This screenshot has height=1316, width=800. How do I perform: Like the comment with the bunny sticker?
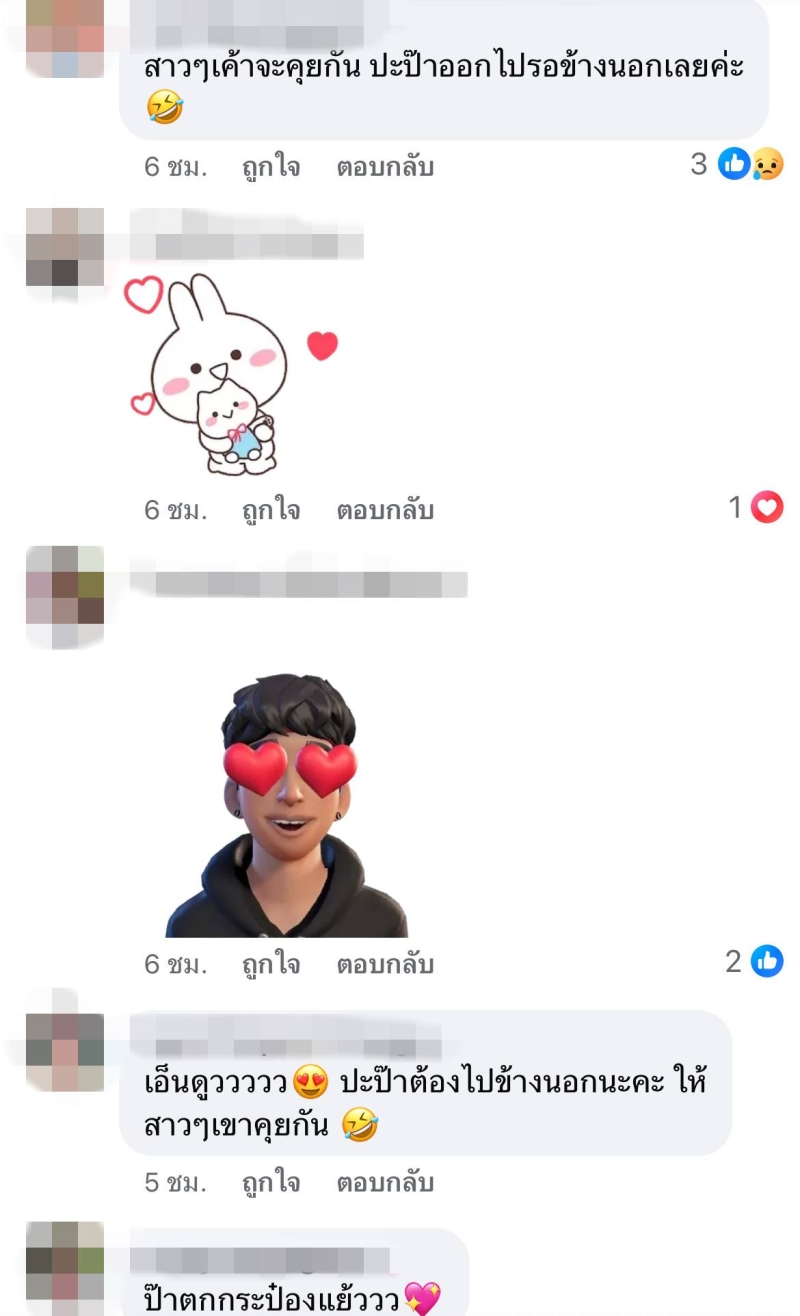(x=270, y=510)
